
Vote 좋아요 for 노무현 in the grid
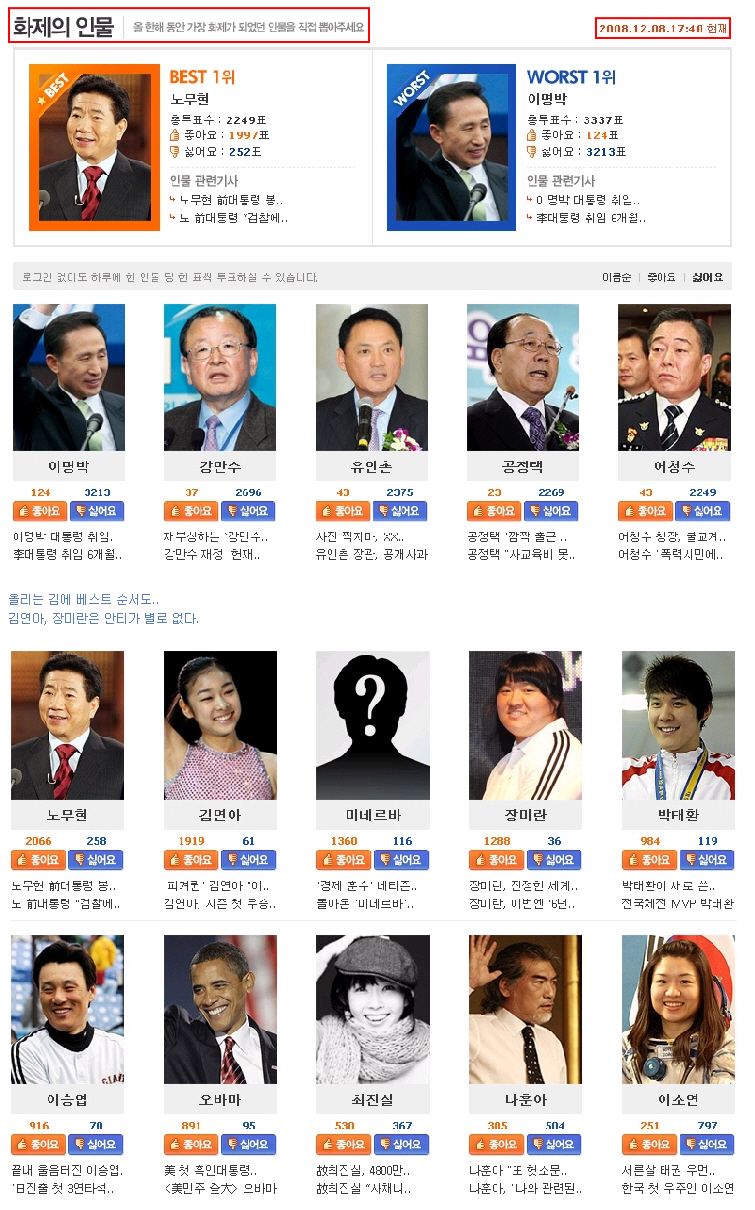point(39,860)
